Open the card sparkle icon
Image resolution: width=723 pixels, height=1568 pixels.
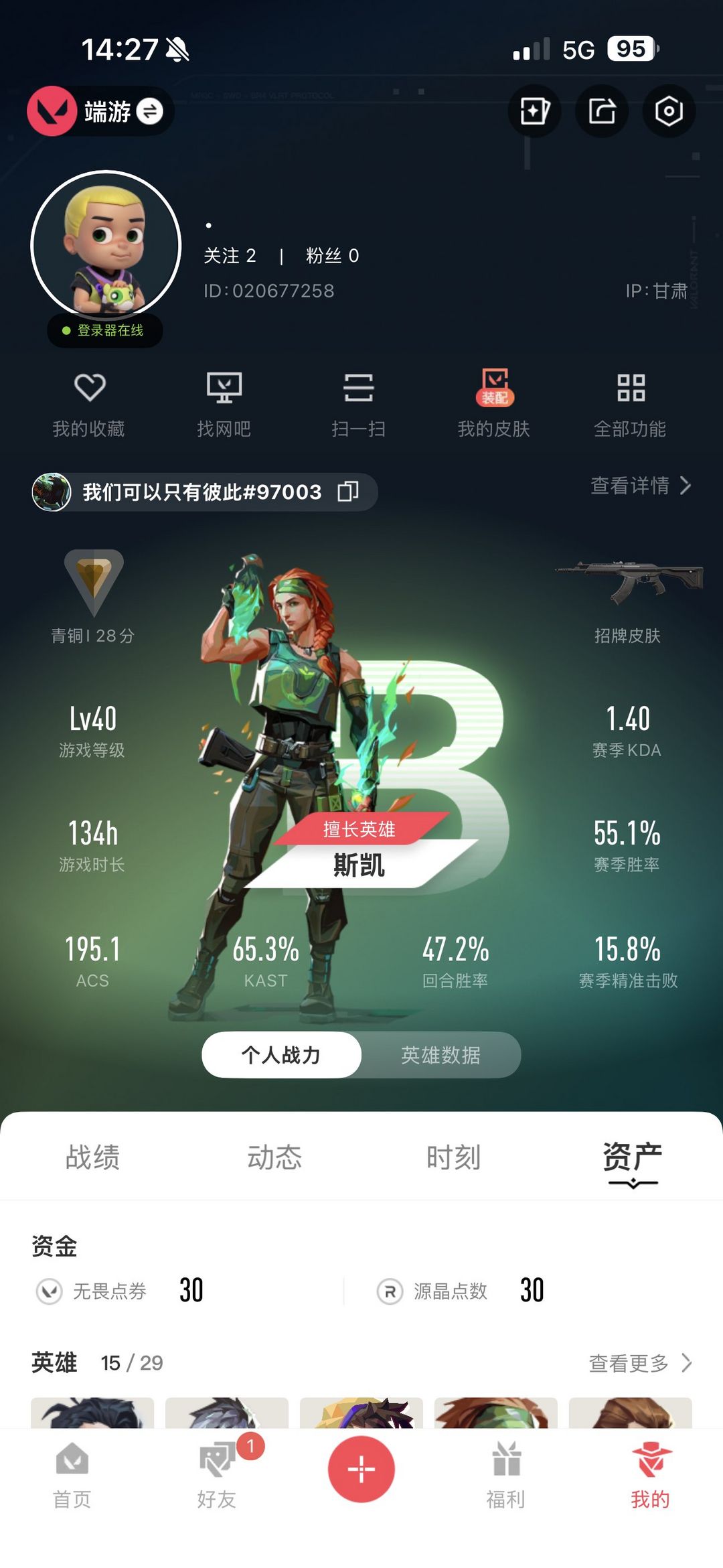coord(534,111)
